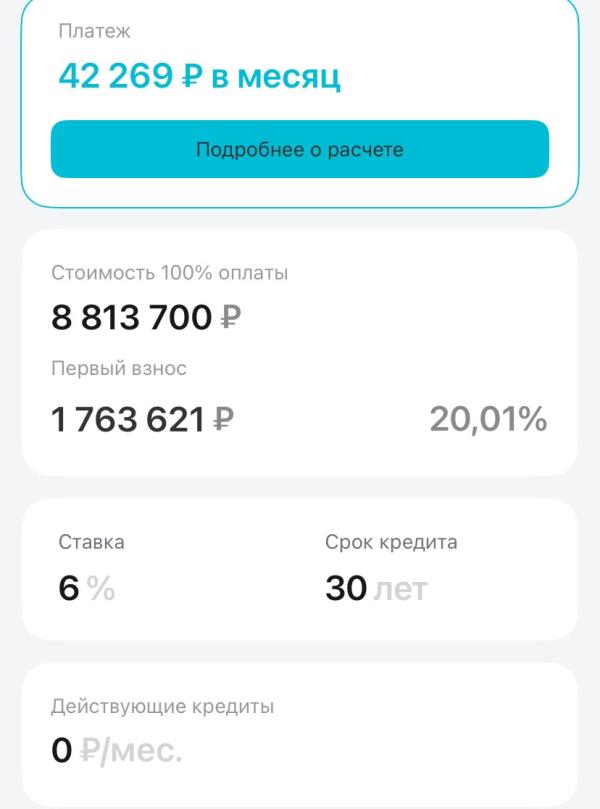This screenshot has width=600, height=809.
Task: Select the 30-year loan term field
Action: (375, 589)
